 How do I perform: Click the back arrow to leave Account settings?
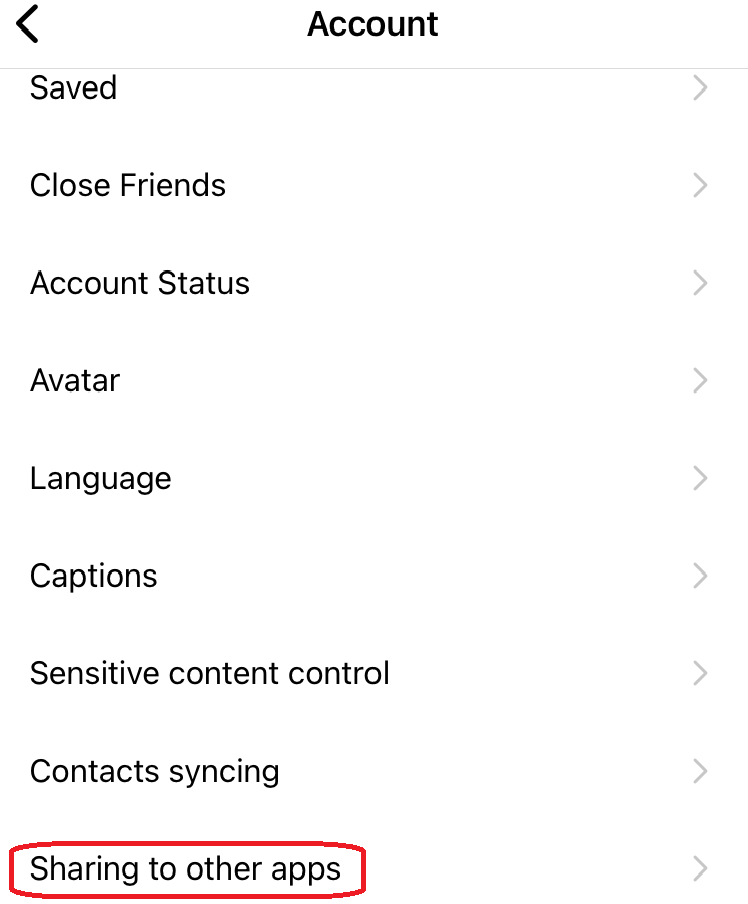[28, 23]
